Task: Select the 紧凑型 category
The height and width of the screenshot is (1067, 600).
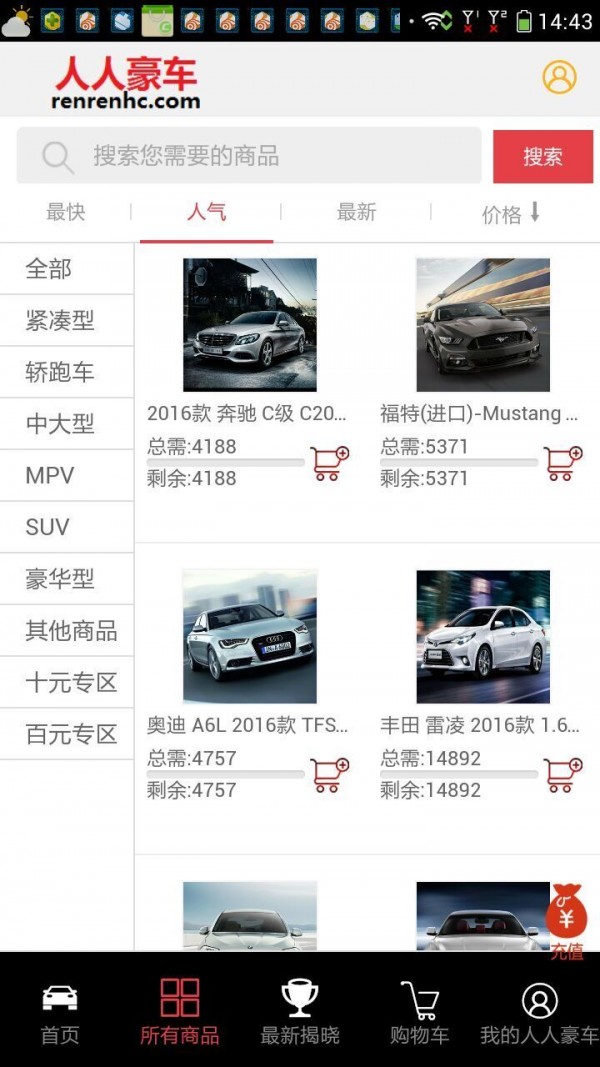Action: pyautogui.click(x=60, y=321)
